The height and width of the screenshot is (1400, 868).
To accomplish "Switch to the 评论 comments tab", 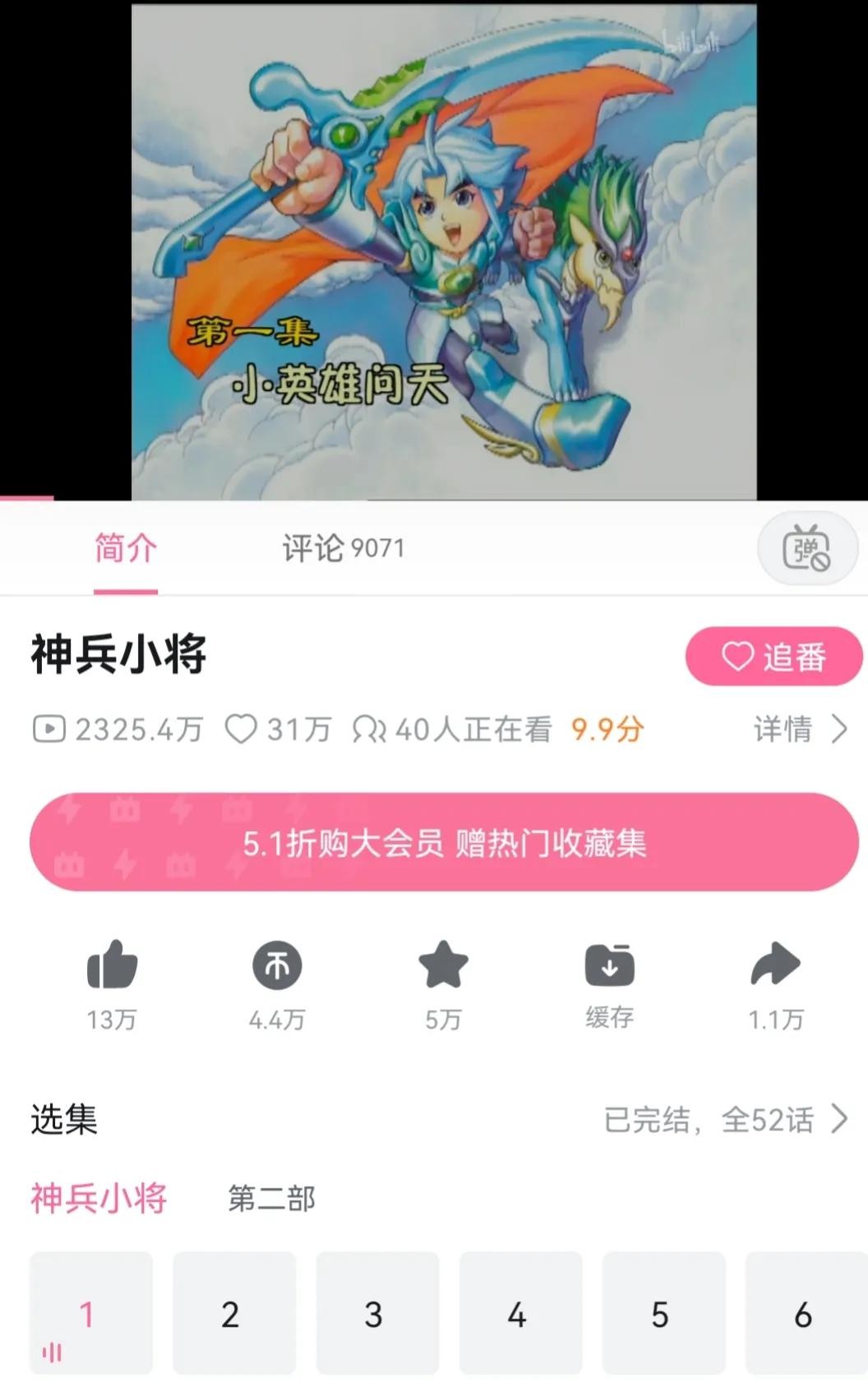I will 343,548.
